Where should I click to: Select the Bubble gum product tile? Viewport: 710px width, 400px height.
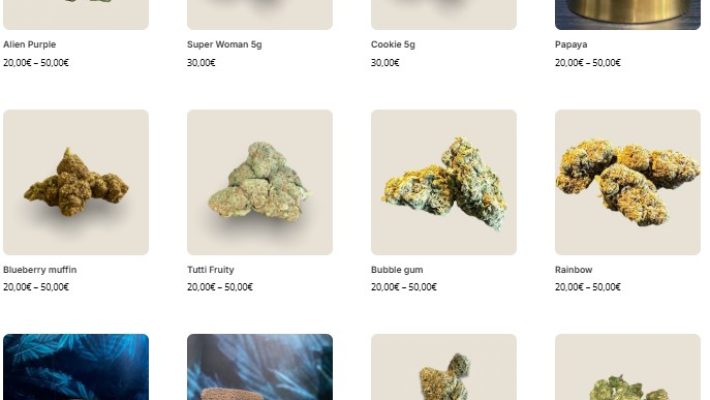(x=444, y=182)
